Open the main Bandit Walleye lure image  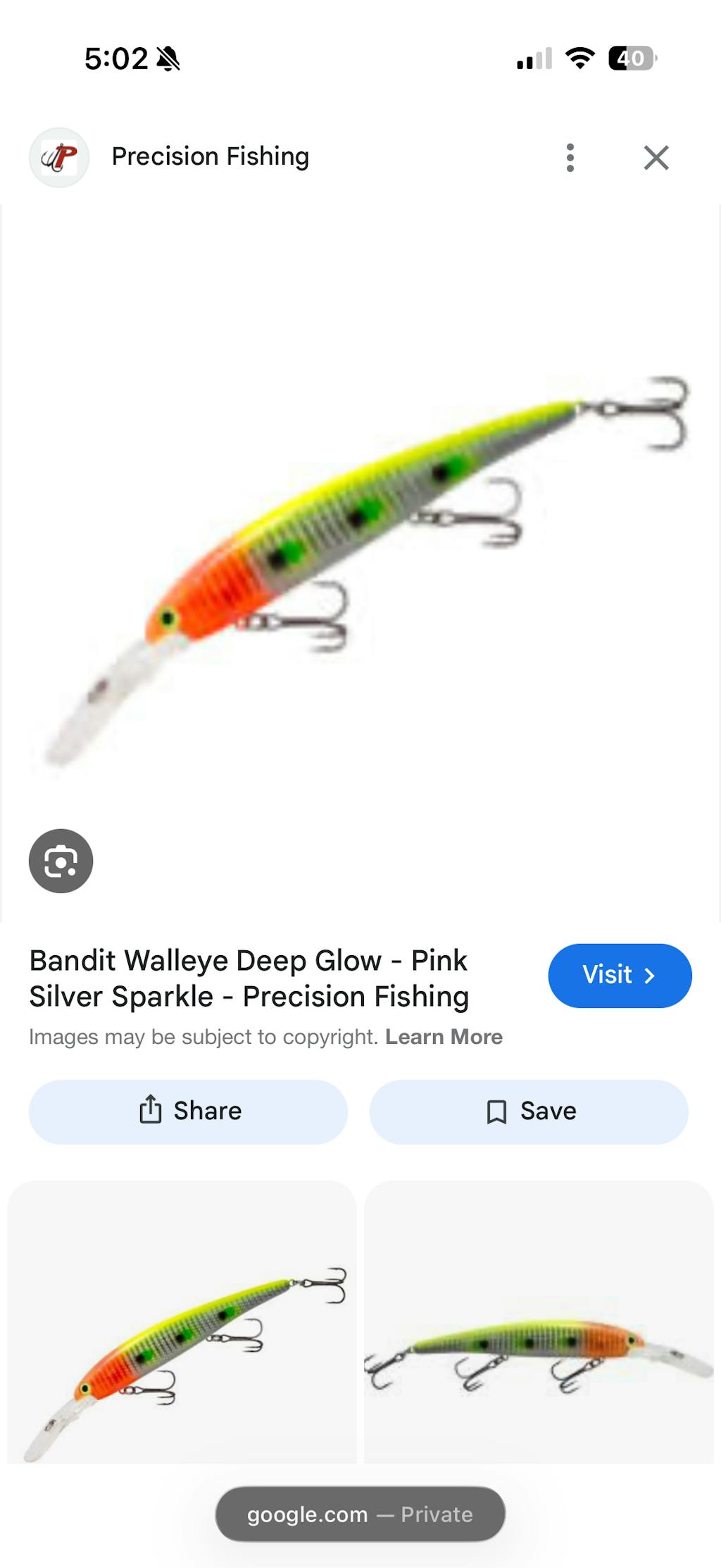coord(360,564)
